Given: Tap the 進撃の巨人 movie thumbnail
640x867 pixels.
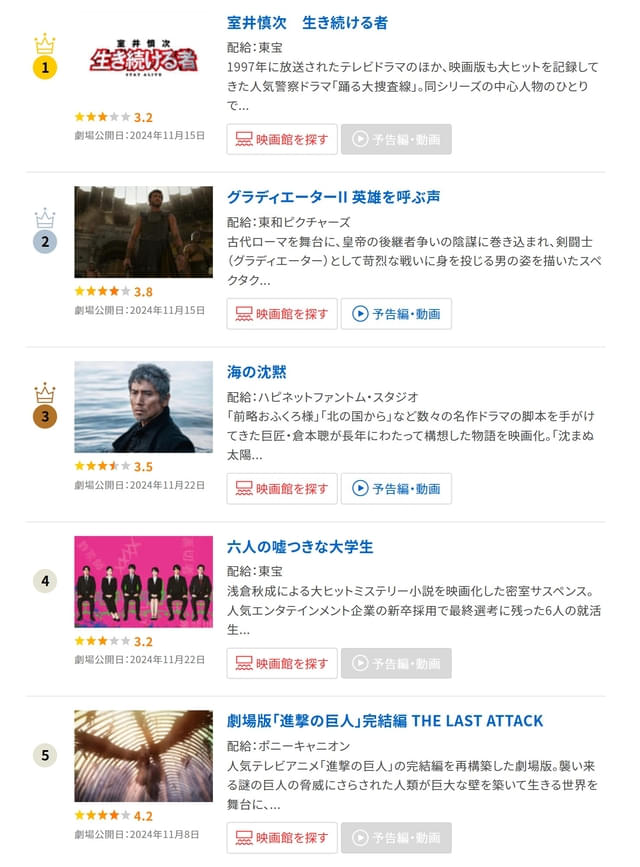Looking at the screenshot, I should tap(143, 756).
